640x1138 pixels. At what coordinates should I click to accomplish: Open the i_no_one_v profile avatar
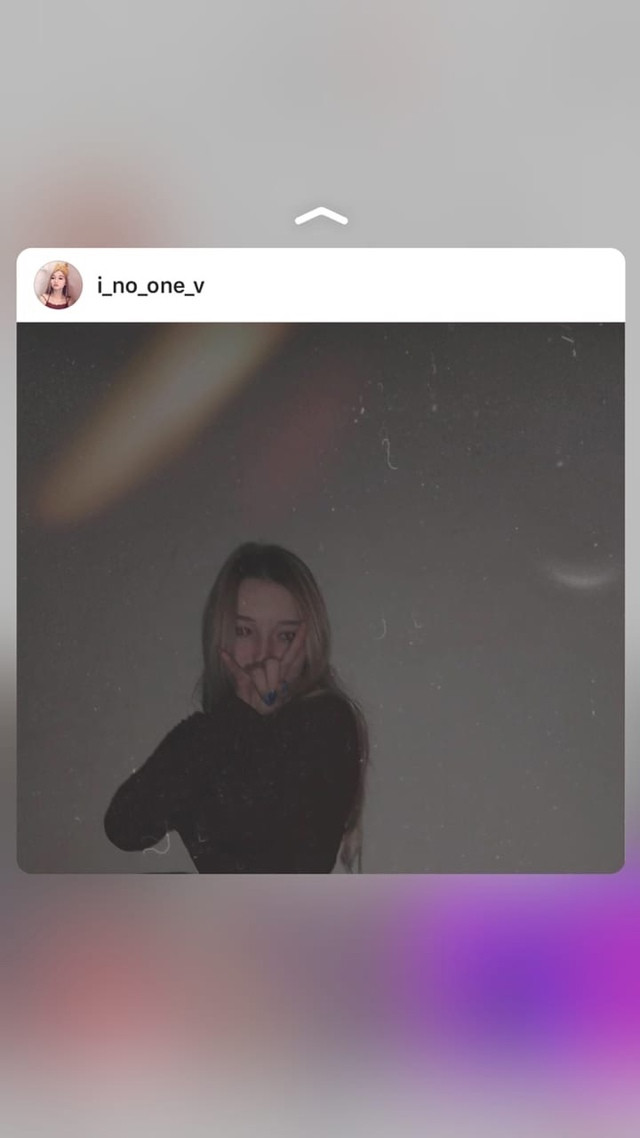coord(58,284)
